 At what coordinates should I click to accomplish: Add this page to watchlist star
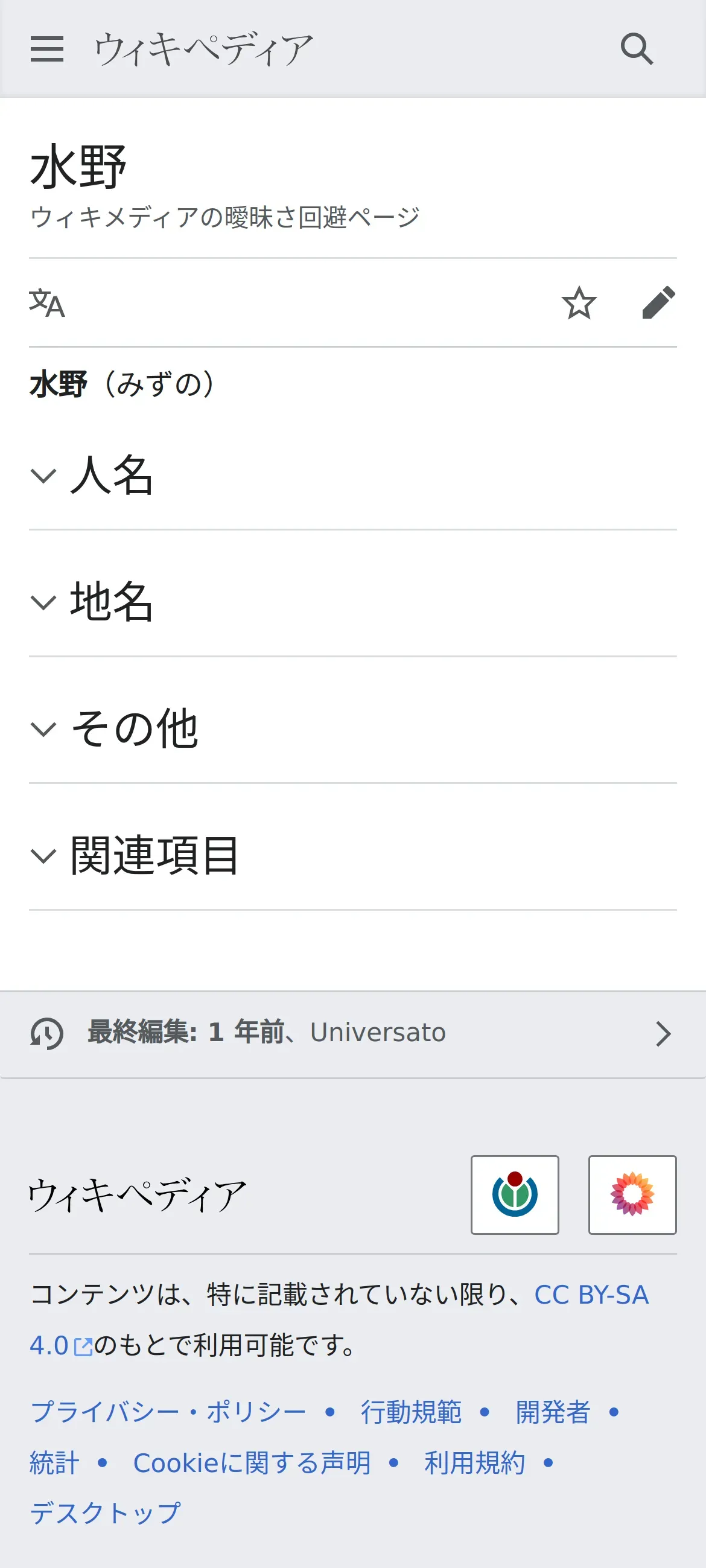pos(579,302)
